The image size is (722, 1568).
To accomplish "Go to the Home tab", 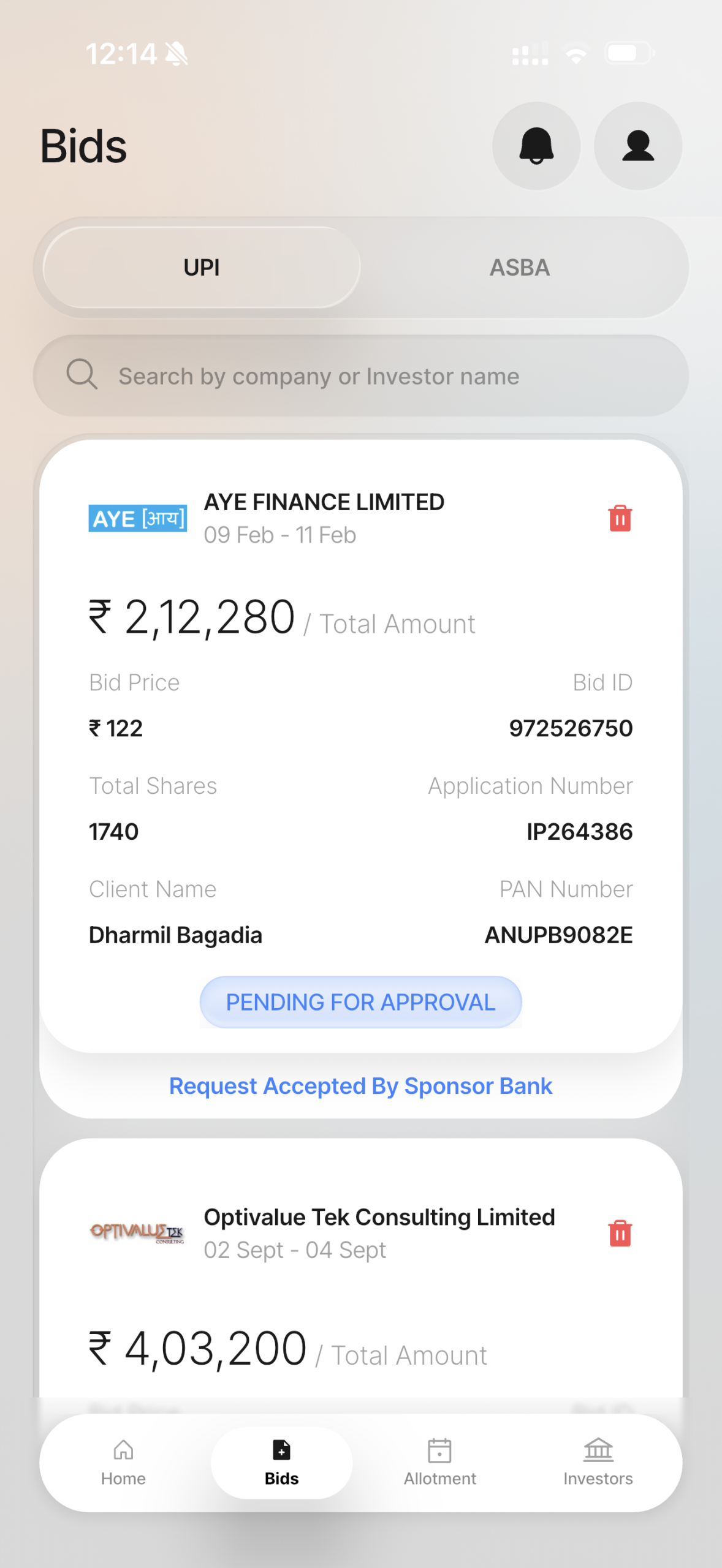I will pos(123,1463).
